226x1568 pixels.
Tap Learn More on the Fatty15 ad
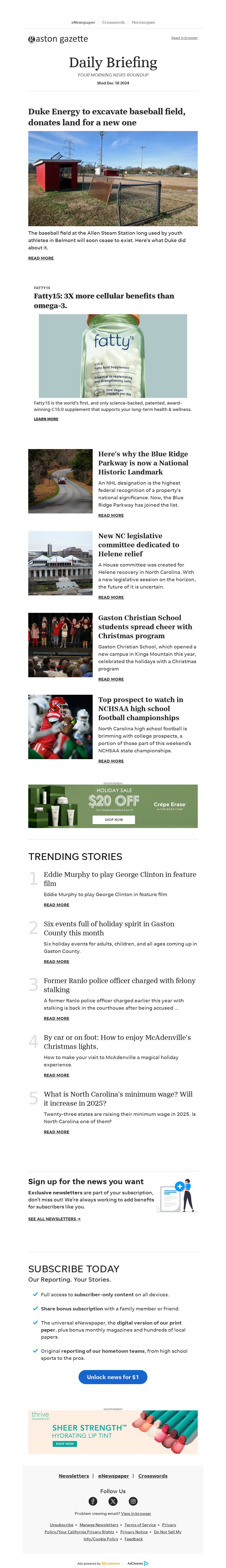click(46, 419)
